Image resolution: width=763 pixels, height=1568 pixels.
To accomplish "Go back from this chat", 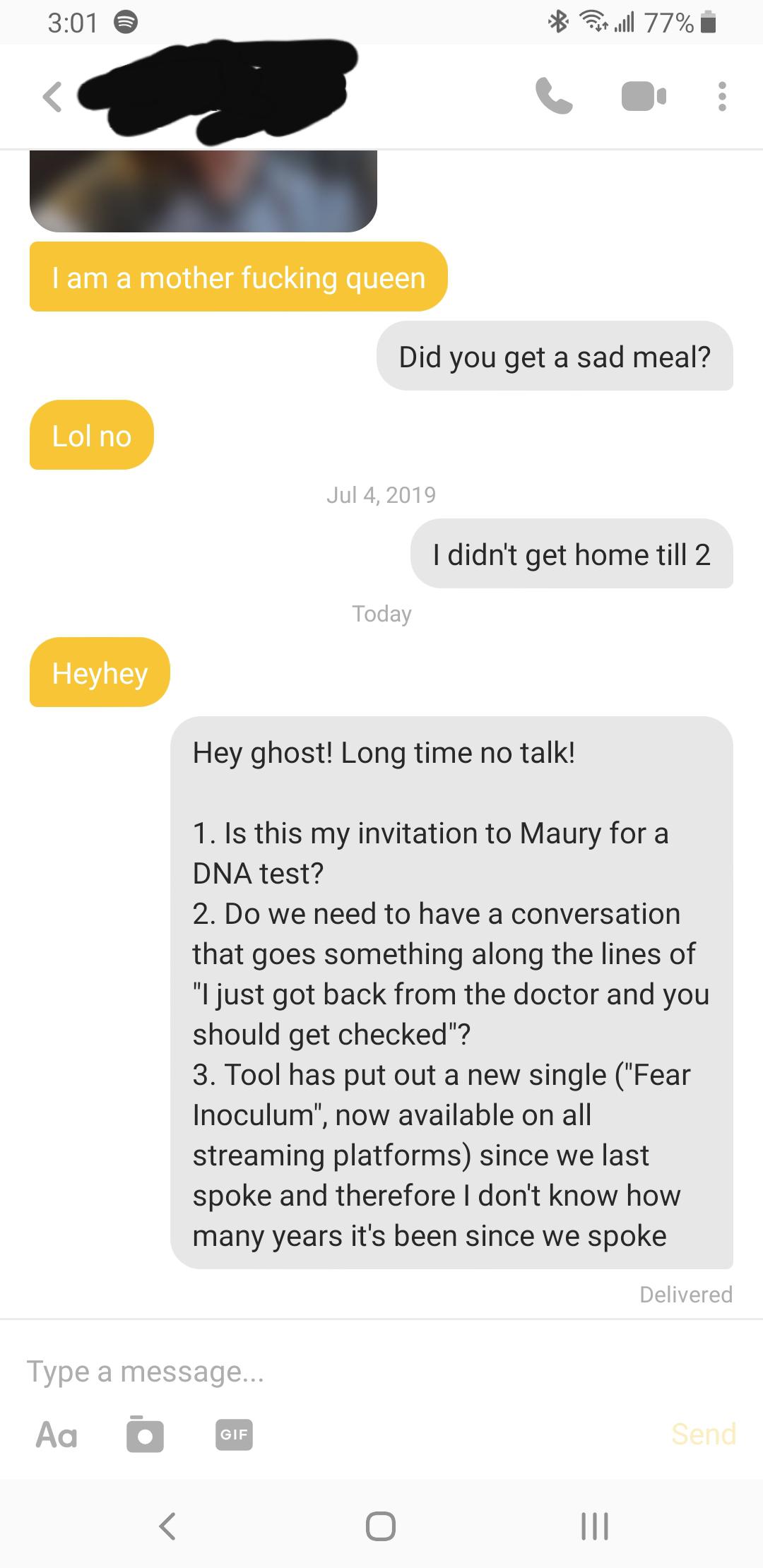I will click(x=53, y=97).
